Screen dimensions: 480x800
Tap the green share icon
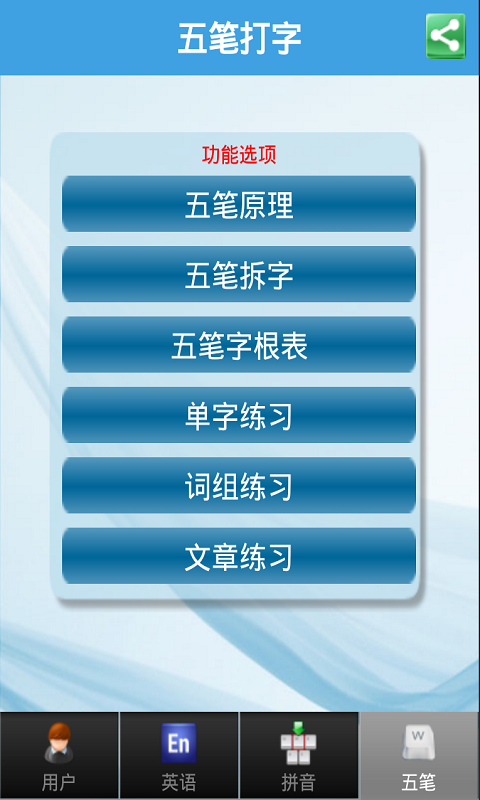(x=446, y=36)
